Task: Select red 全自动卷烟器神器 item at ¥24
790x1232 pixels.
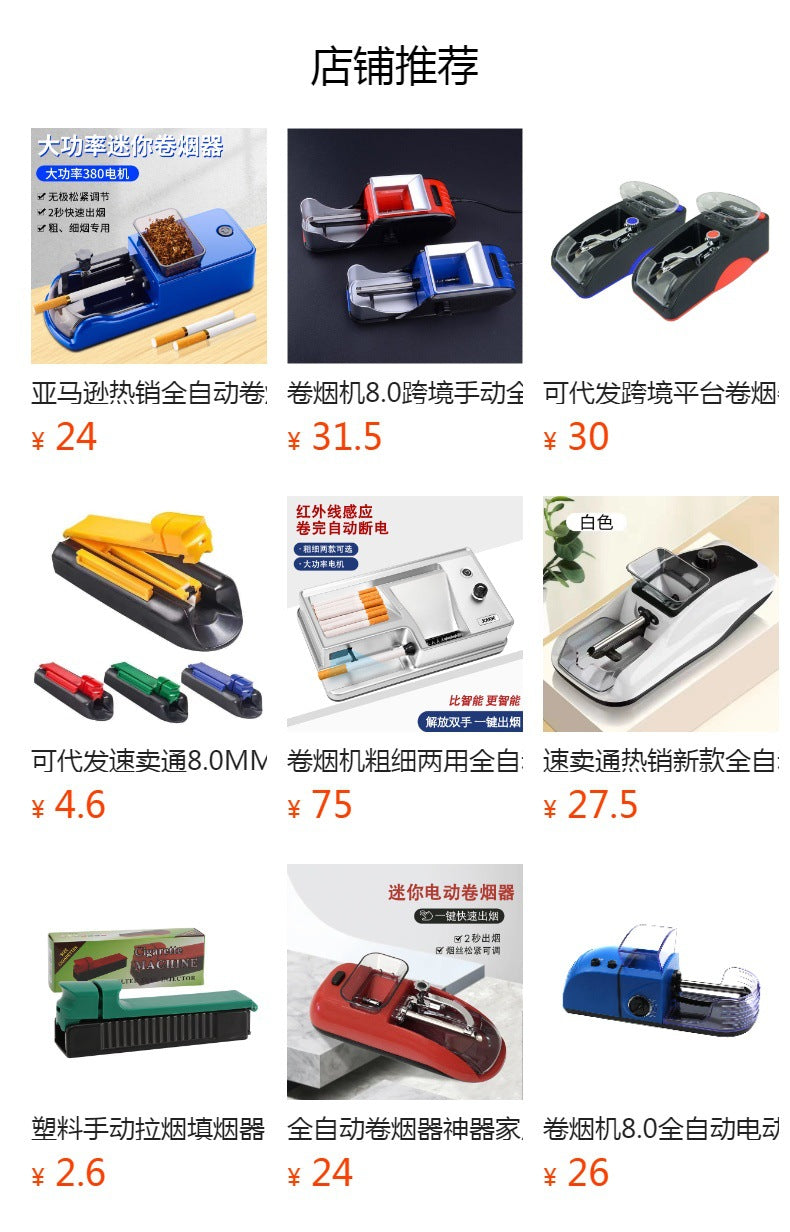Action: (x=404, y=982)
